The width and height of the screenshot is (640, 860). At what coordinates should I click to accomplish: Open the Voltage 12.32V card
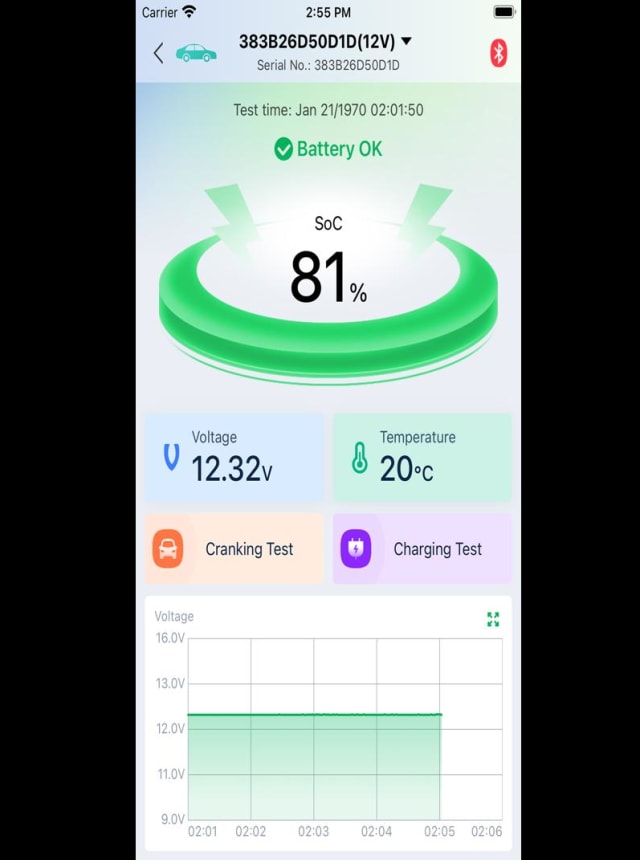coord(234,458)
